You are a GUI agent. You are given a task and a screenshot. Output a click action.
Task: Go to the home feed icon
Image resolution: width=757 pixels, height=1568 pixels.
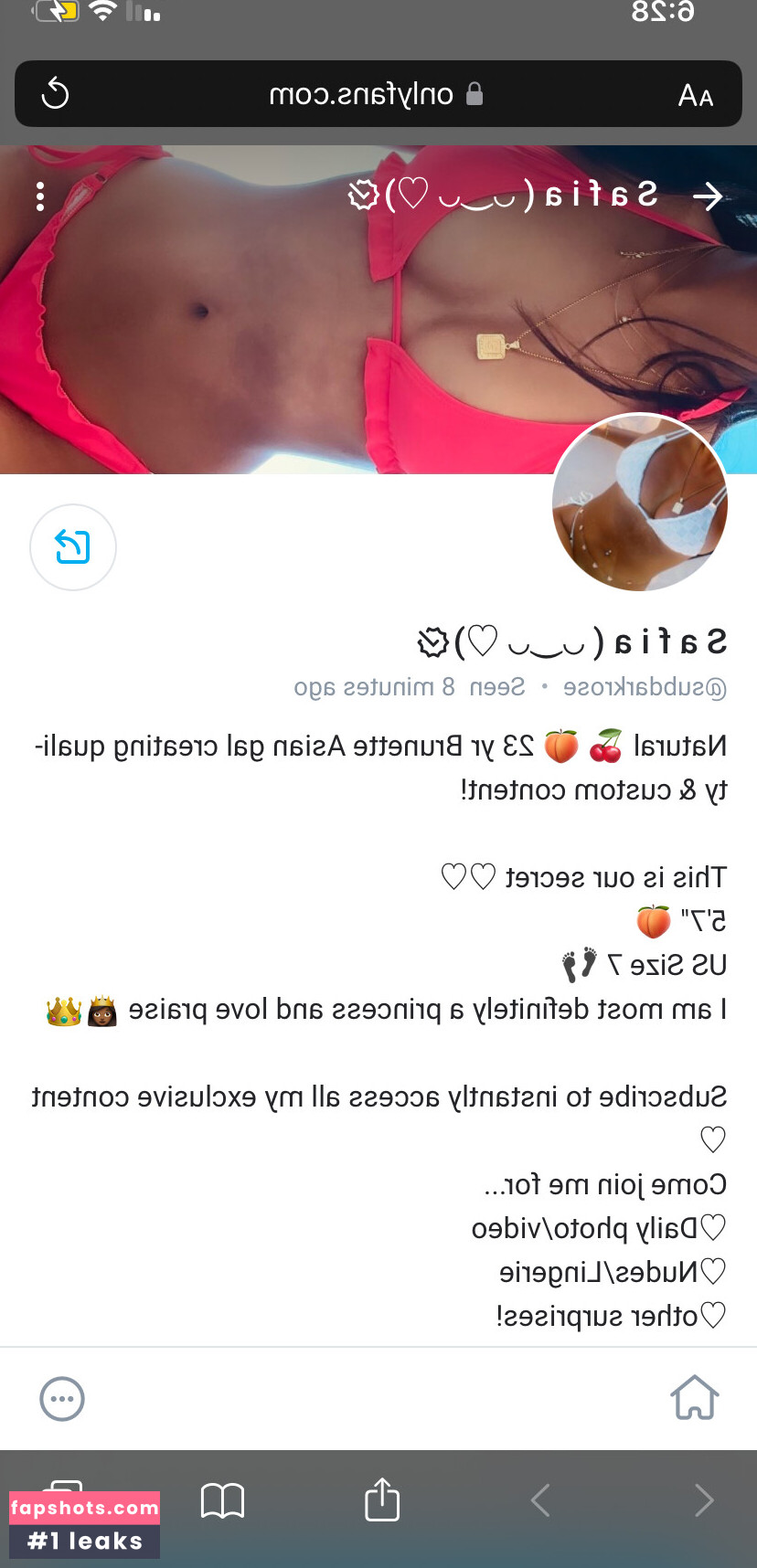click(x=694, y=1398)
